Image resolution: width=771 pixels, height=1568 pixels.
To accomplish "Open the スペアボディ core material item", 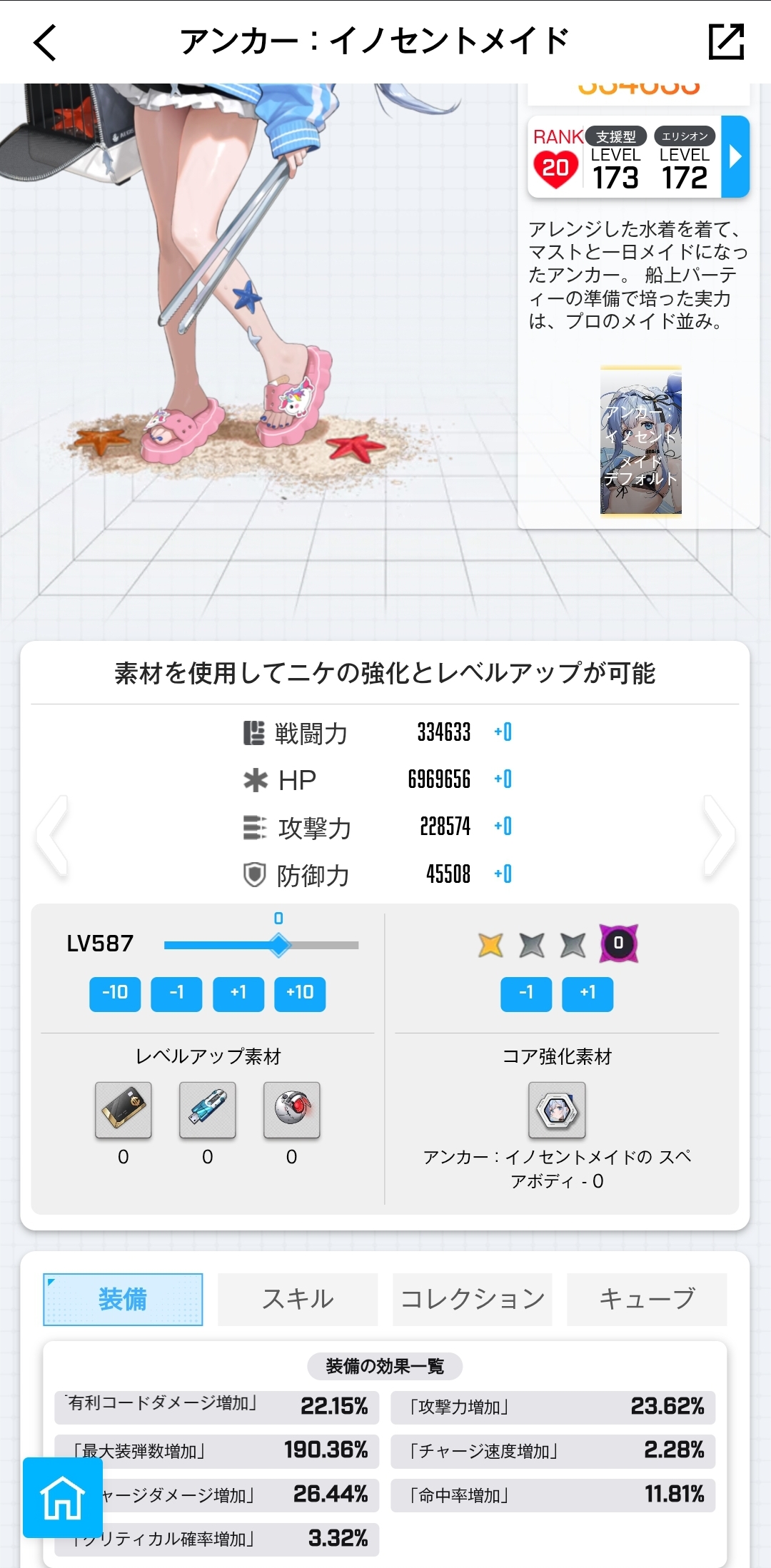I will tap(557, 1110).
